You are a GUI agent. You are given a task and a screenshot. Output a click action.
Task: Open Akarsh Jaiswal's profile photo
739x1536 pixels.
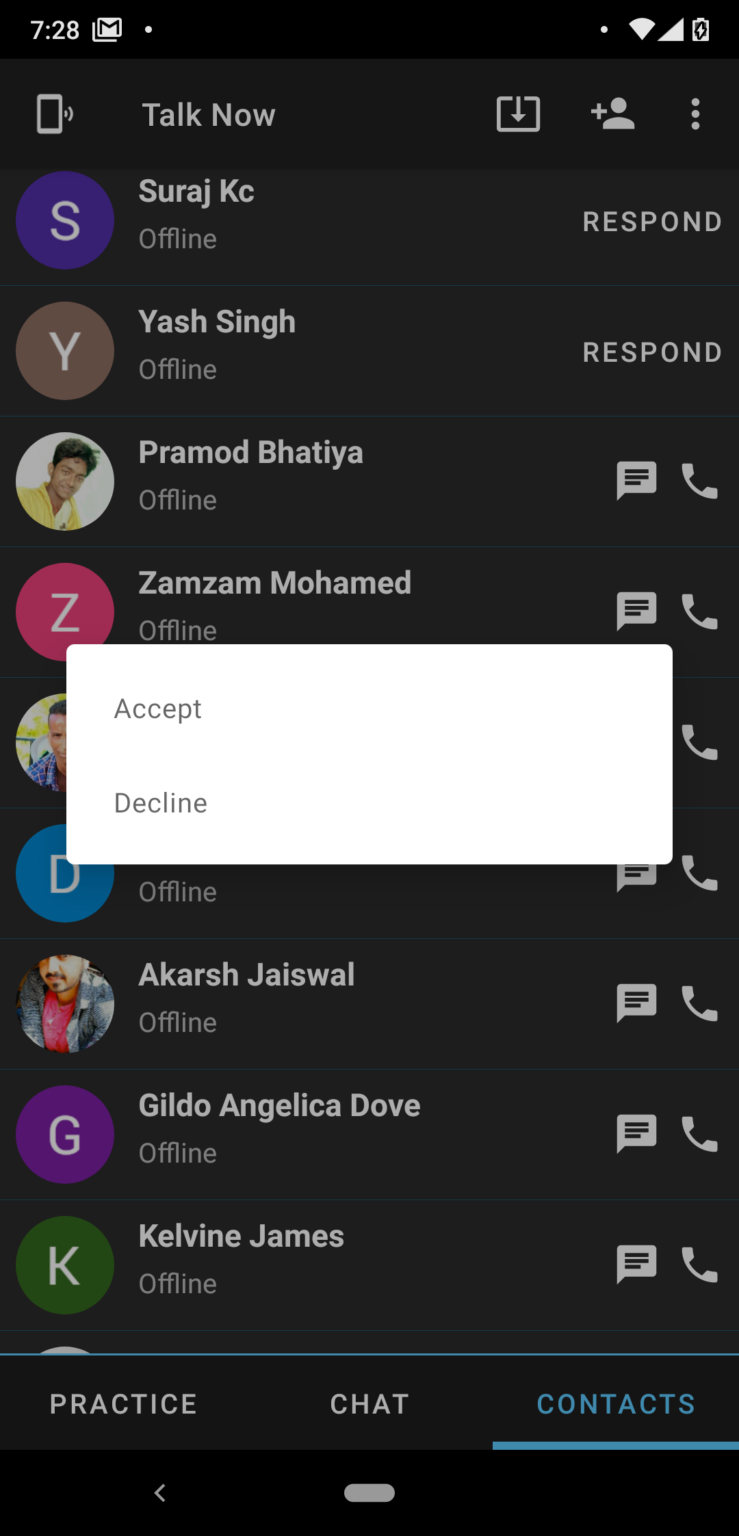(64, 1003)
